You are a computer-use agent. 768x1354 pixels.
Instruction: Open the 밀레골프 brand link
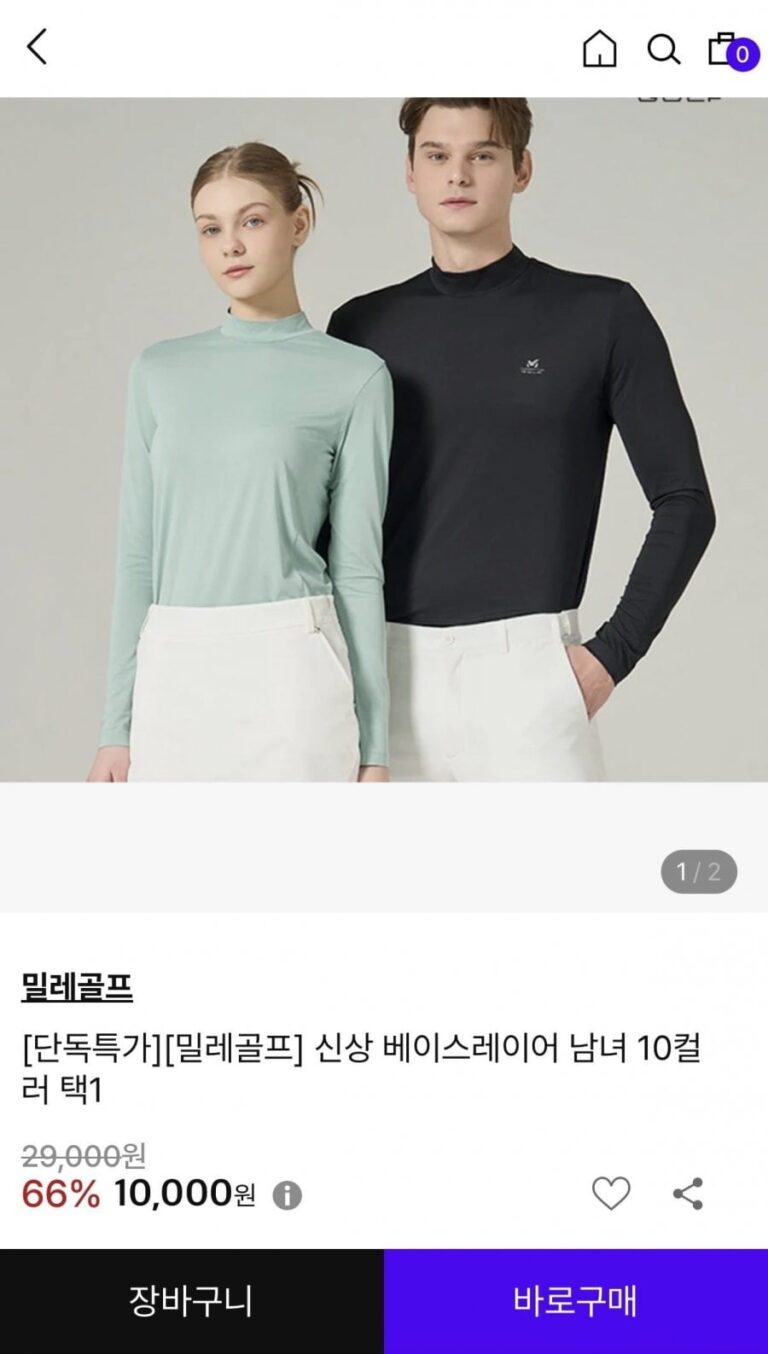pos(77,988)
